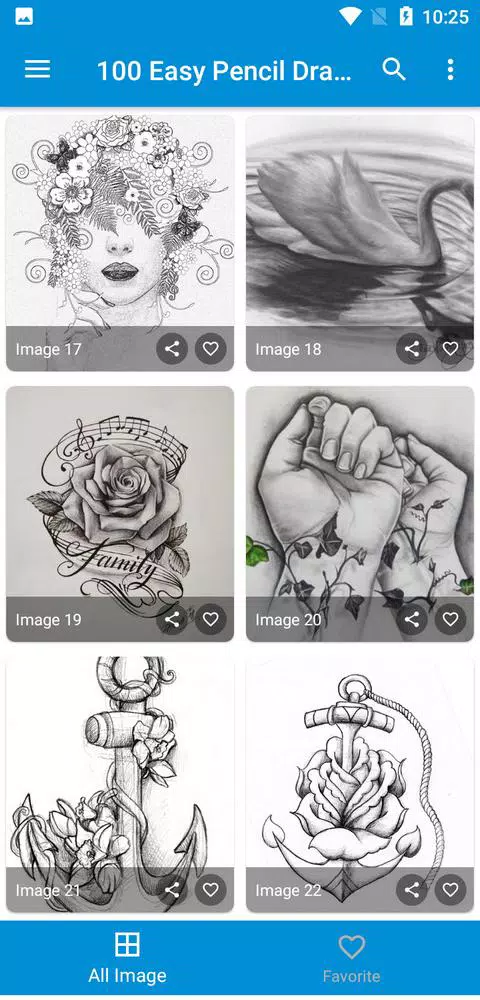Image resolution: width=480 pixels, height=1000 pixels.
Task: Switch to the Favorite tab
Action: coord(351,959)
